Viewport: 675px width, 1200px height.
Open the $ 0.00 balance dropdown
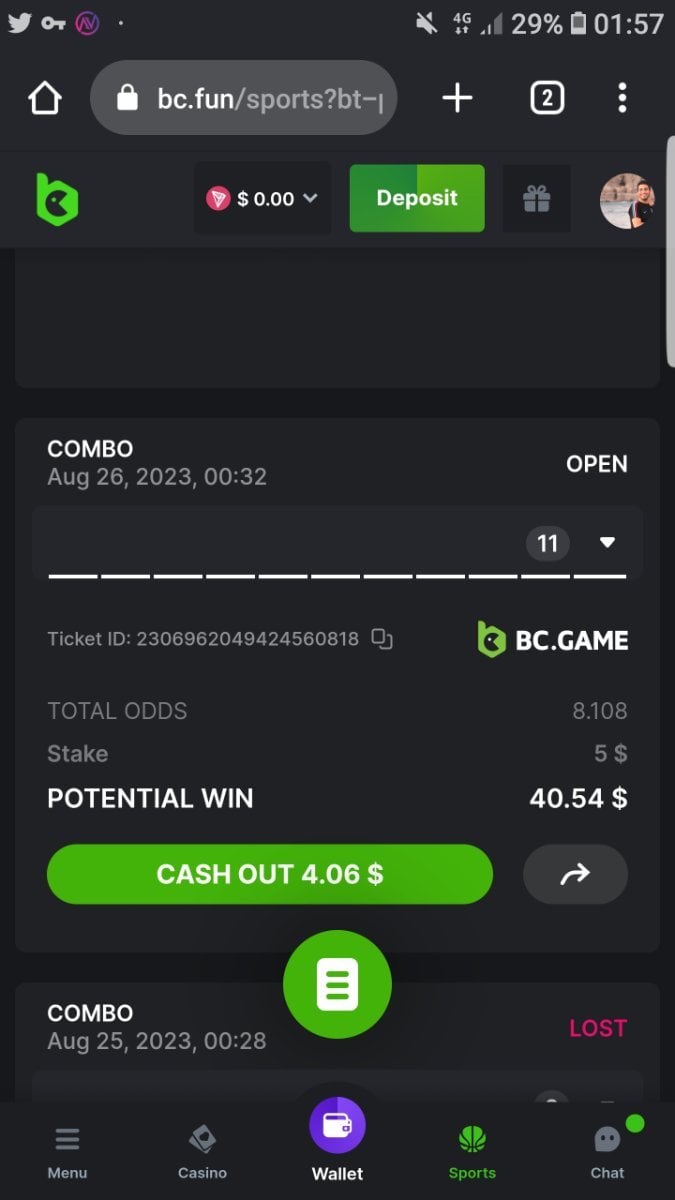click(x=262, y=199)
